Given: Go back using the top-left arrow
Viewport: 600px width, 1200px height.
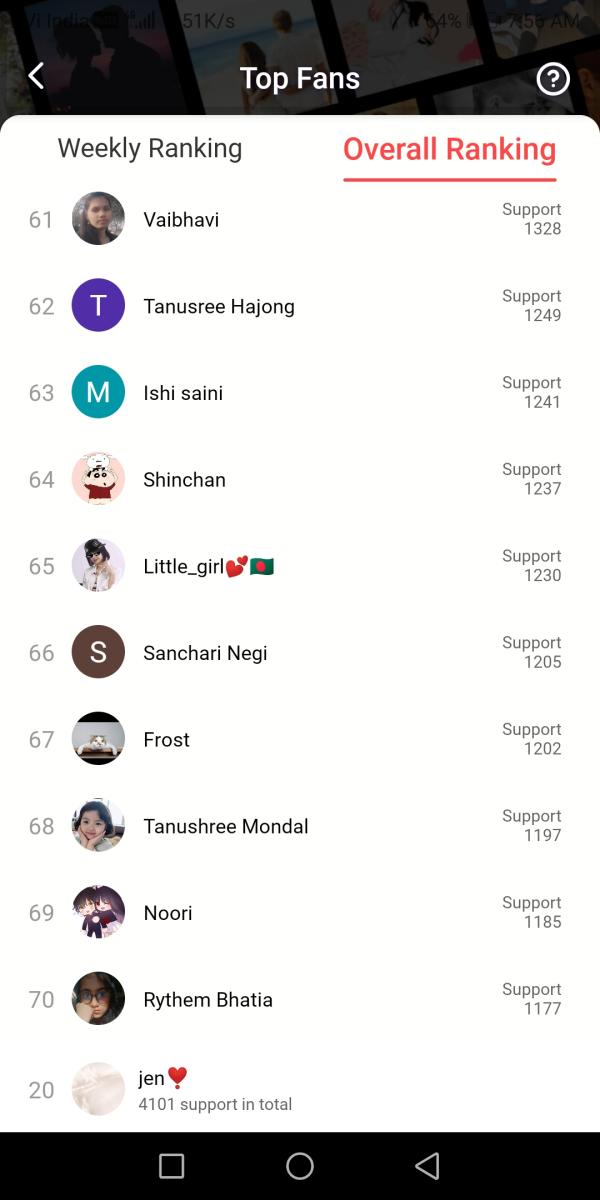Looking at the screenshot, I should click(37, 76).
